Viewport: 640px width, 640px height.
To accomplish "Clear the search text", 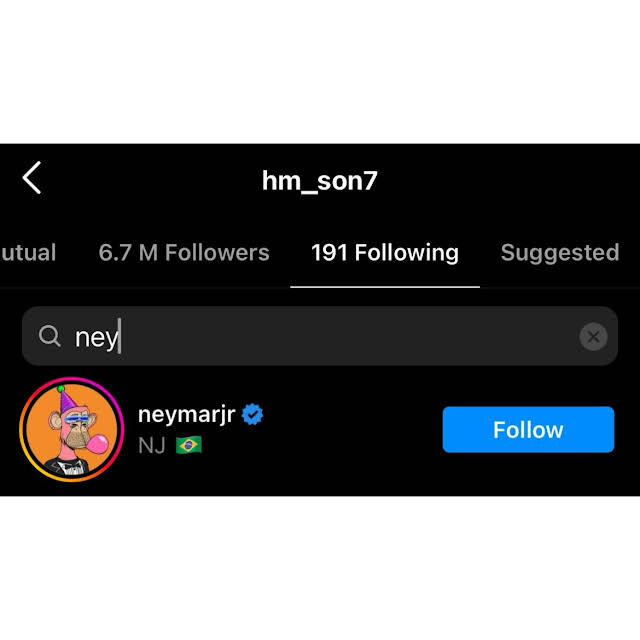I will [593, 337].
